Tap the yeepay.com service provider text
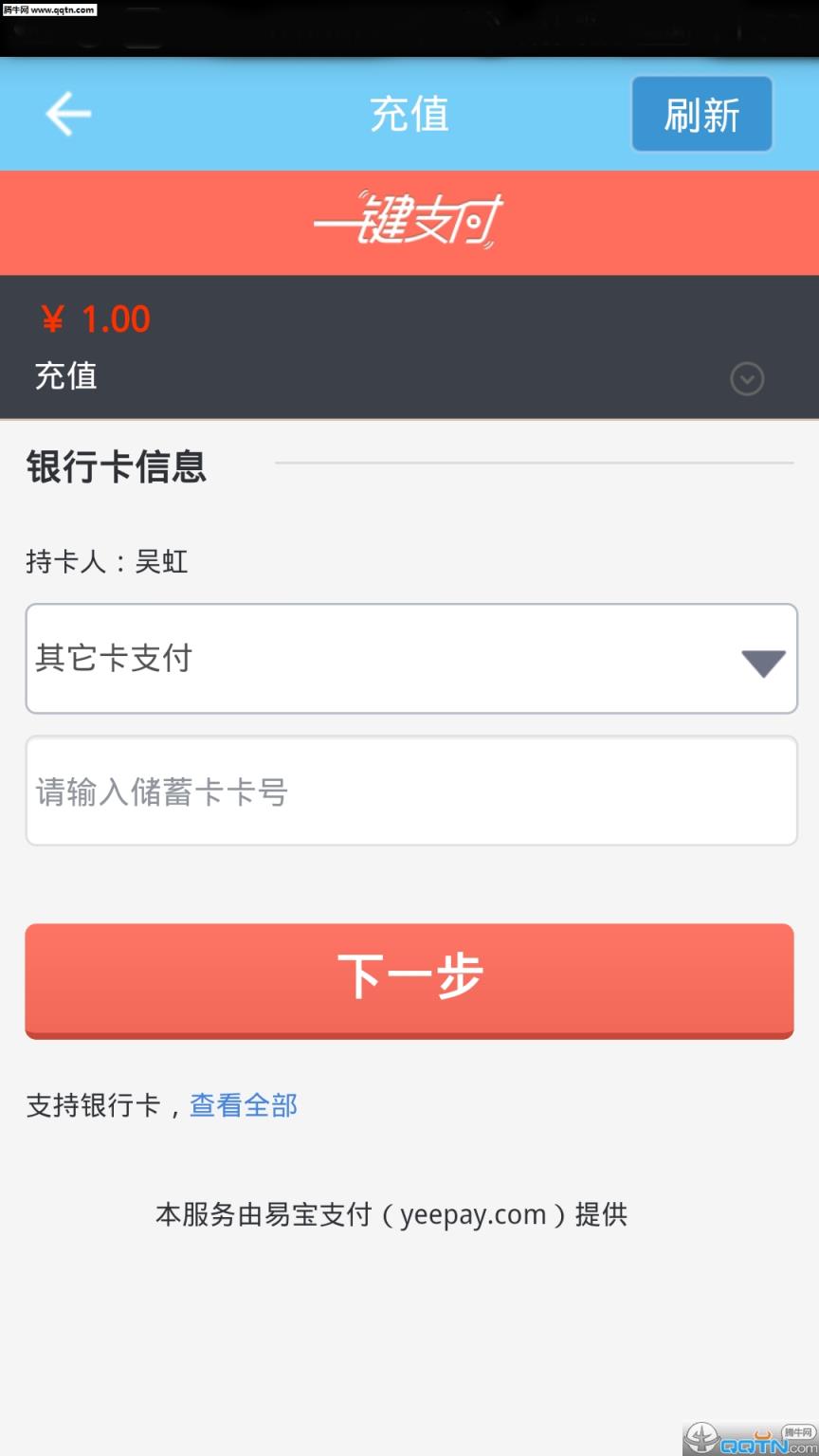Image resolution: width=819 pixels, height=1456 pixels. (x=392, y=1214)
